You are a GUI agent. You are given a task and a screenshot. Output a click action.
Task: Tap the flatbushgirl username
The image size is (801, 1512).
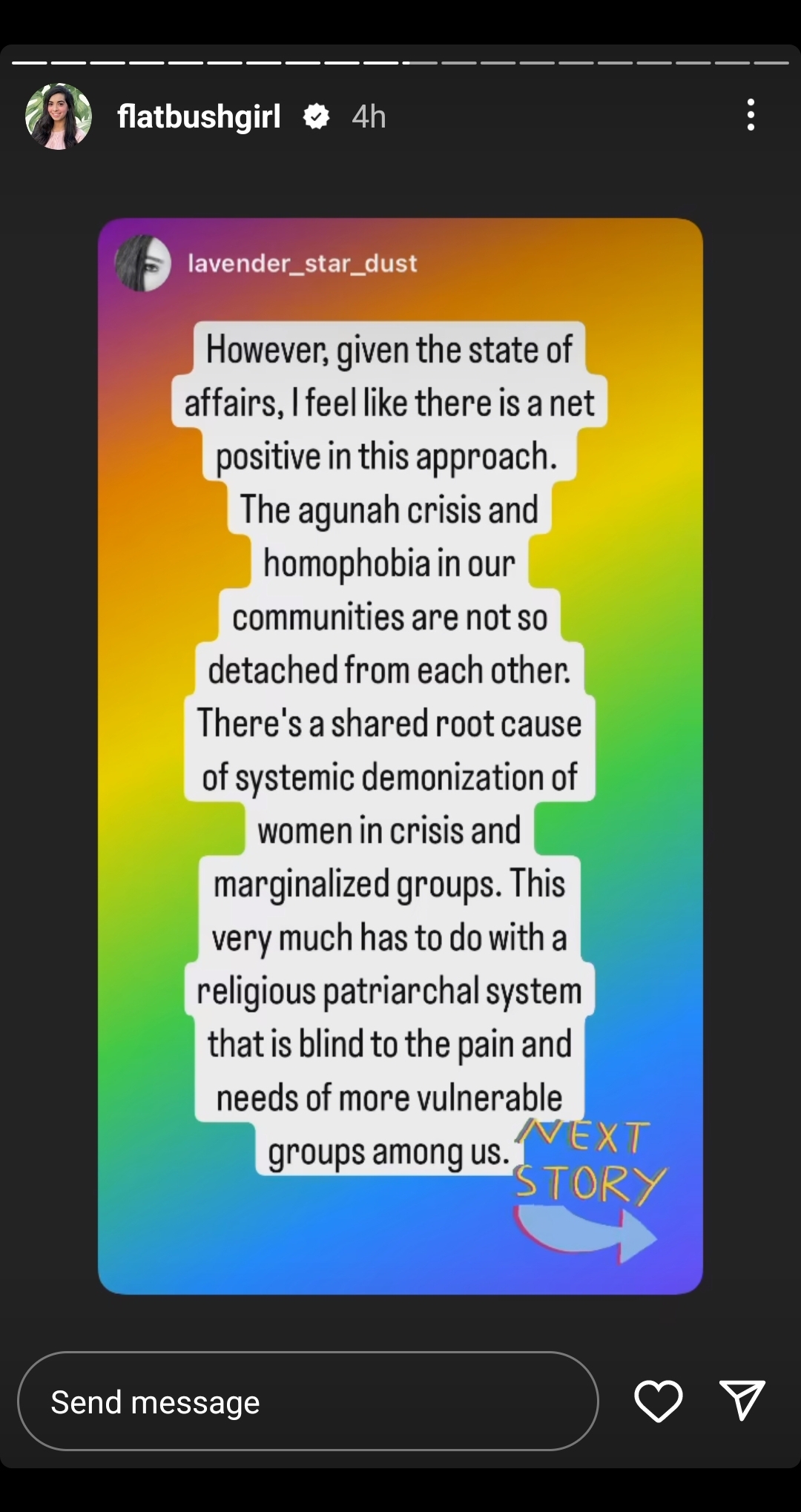point(199,116)
